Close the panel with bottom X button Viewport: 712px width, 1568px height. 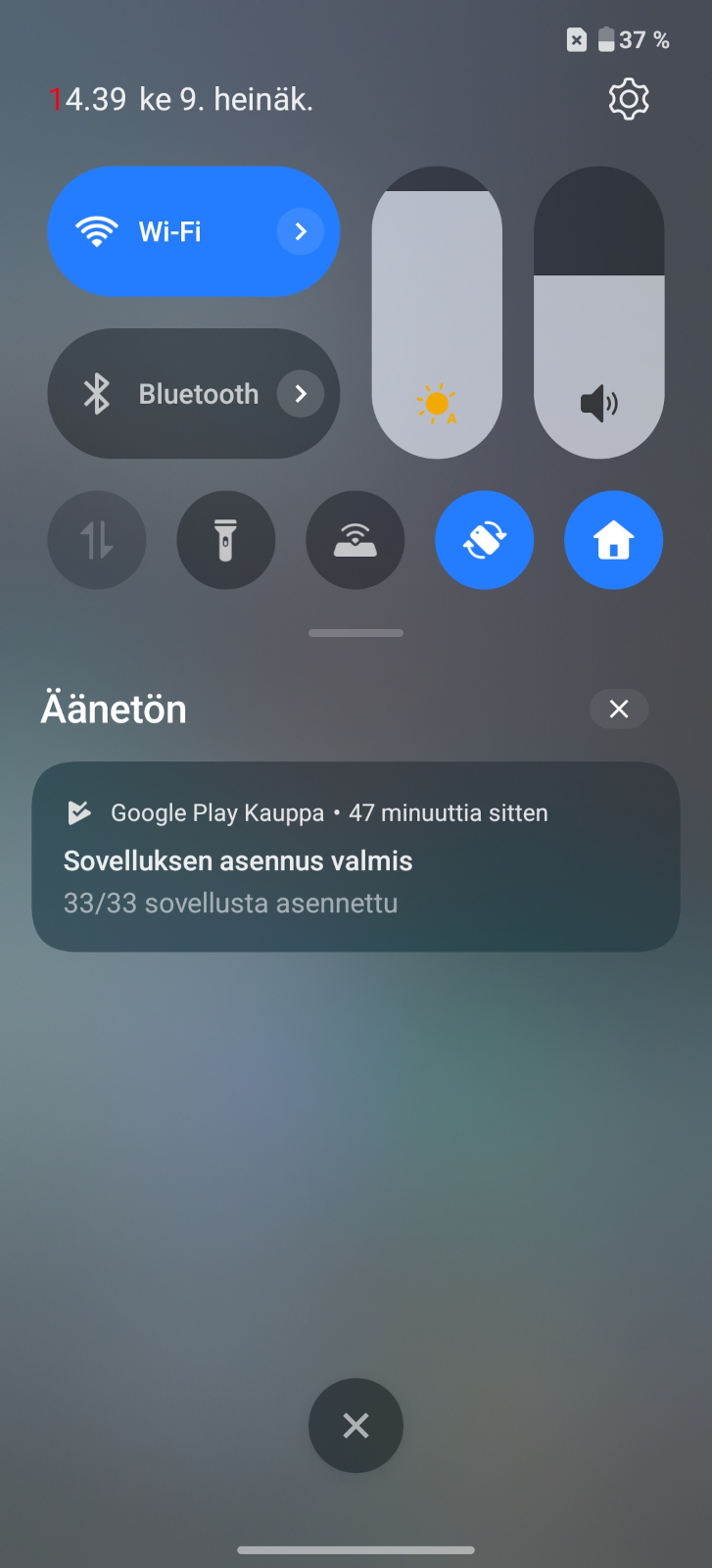click(x=356, y=1425)
